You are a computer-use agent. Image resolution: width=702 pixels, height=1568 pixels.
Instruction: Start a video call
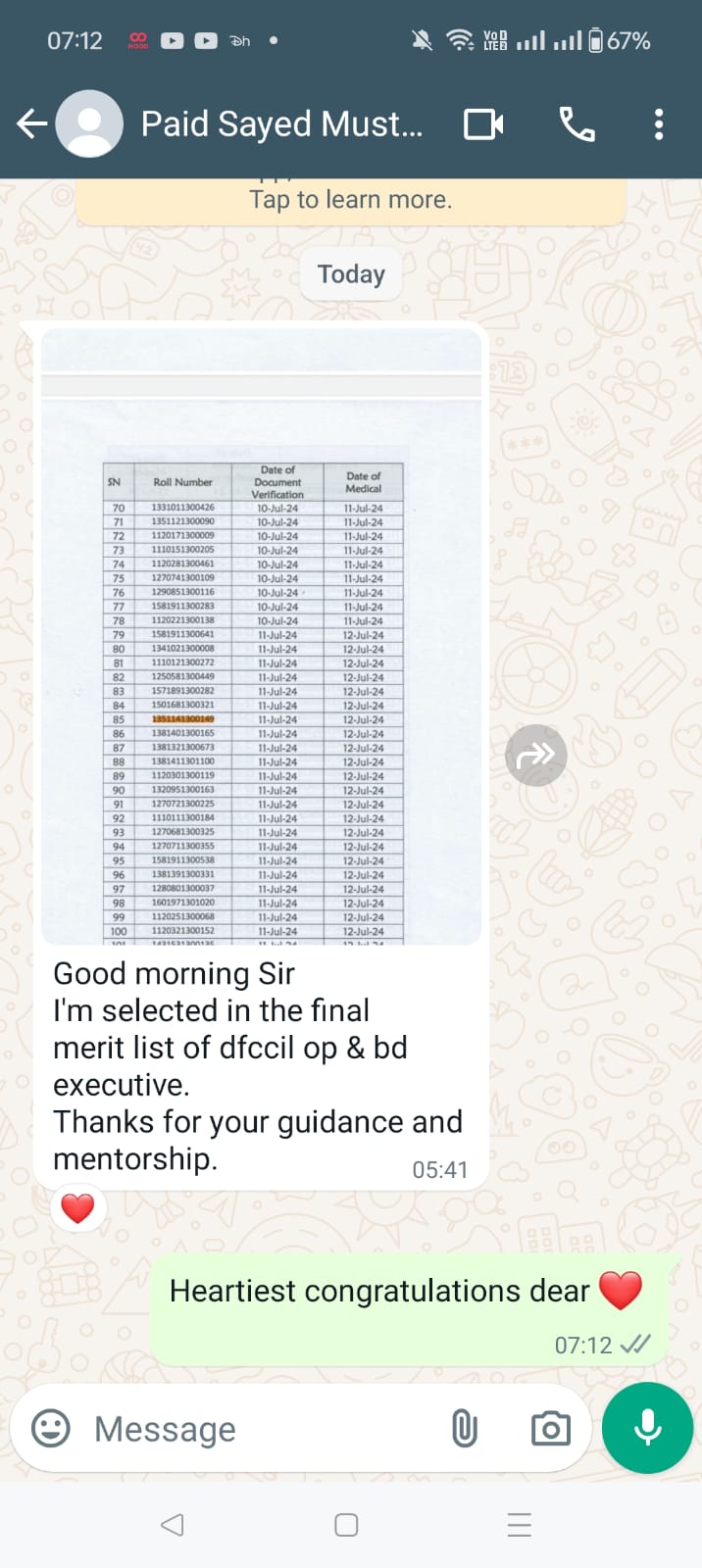tap(483, 124)
